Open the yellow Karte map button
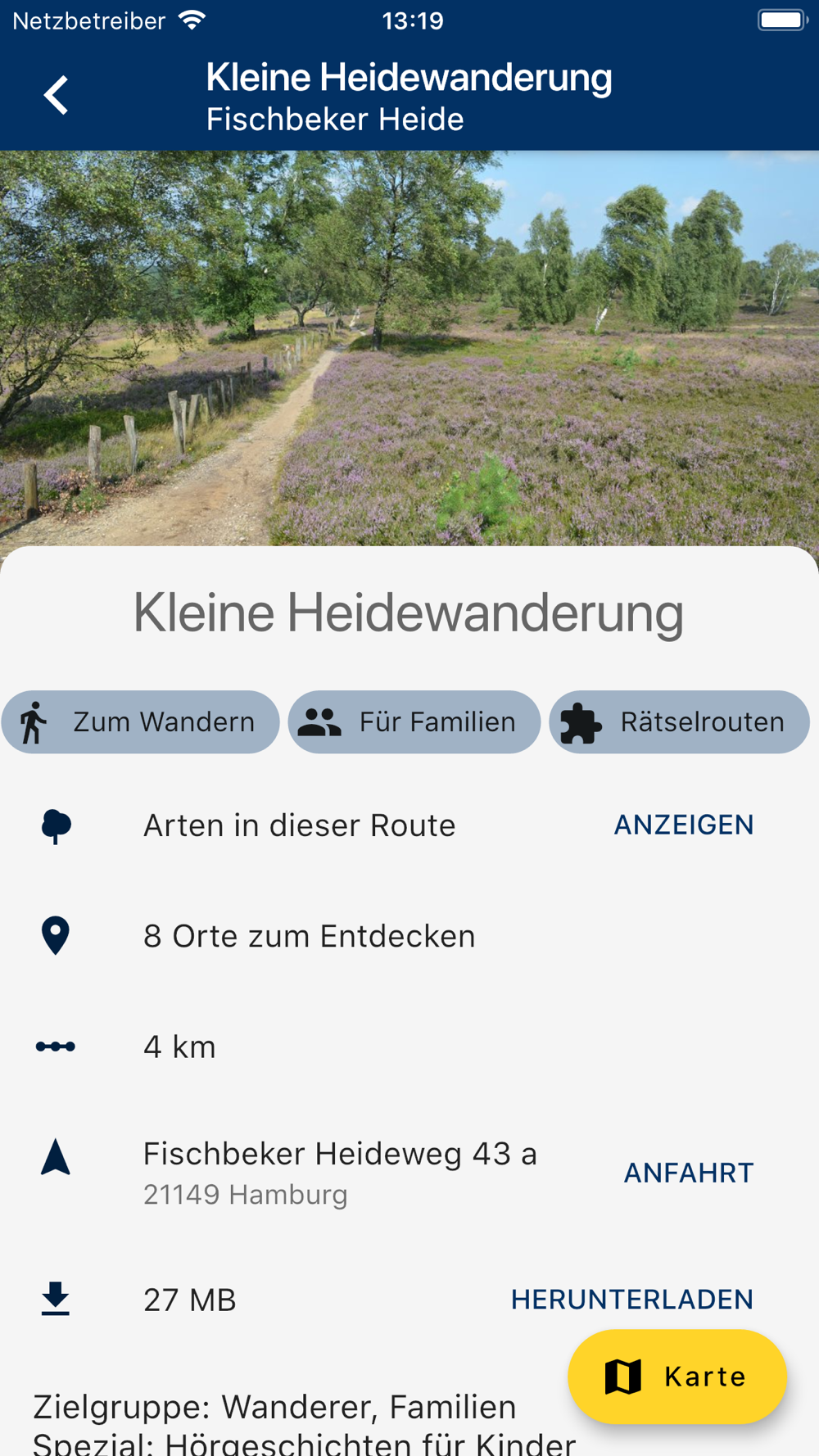819x1456 pixels. [677, 1377]
